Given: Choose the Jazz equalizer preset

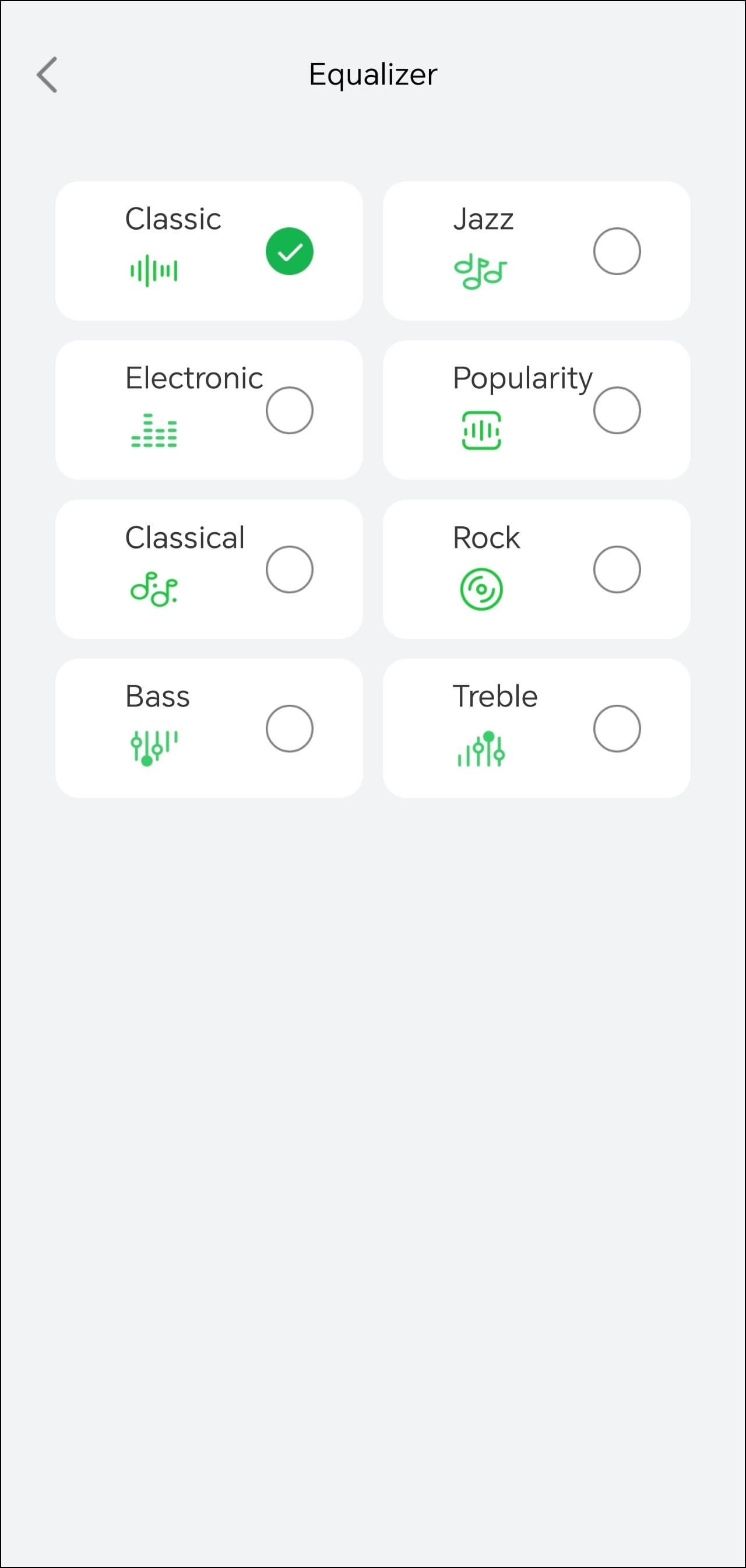Looking at the screenshot, I should click(617, 251).
